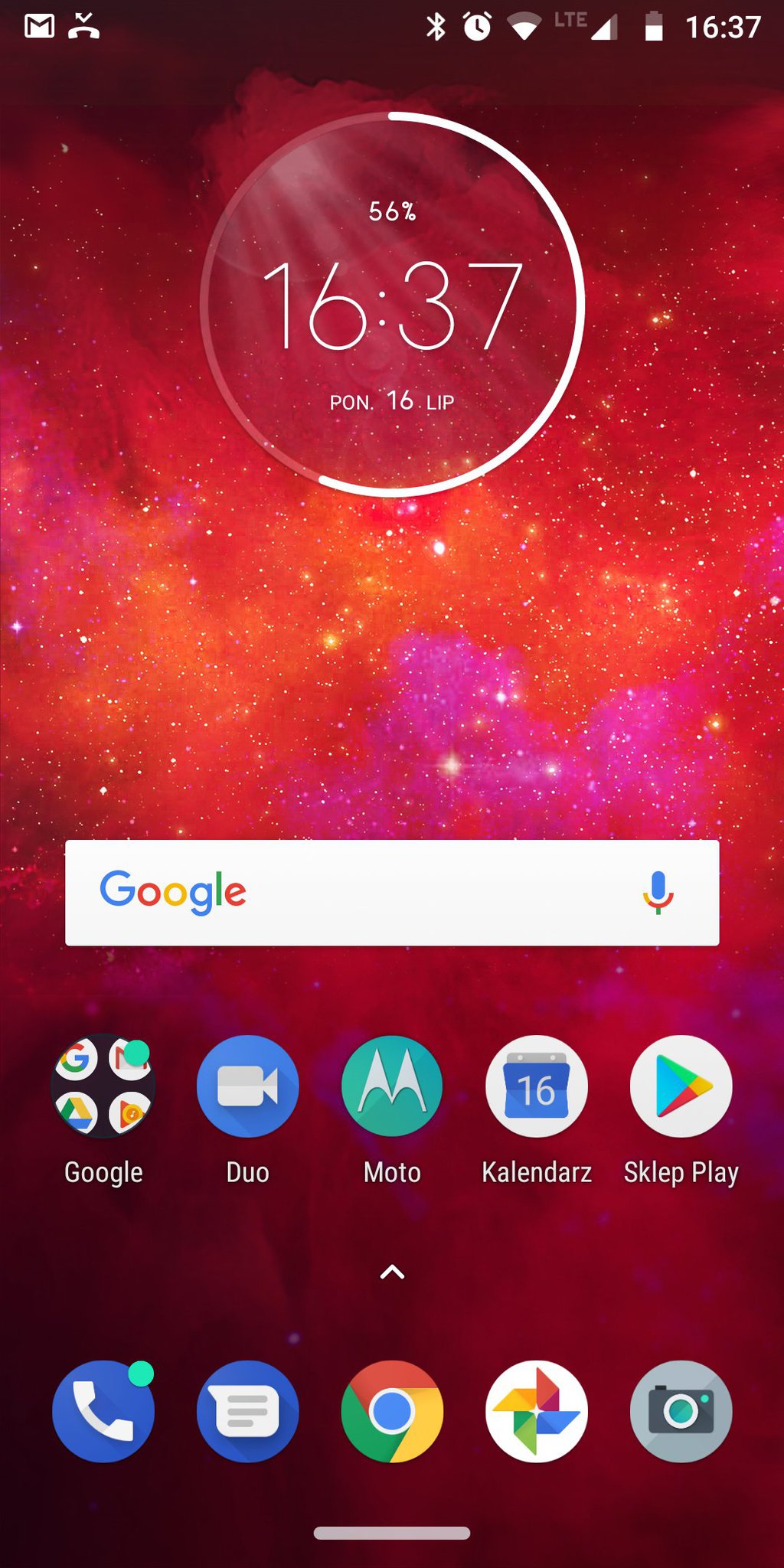
Task: Tap the clock widget showing 16:37
Action: coord(392,305)
